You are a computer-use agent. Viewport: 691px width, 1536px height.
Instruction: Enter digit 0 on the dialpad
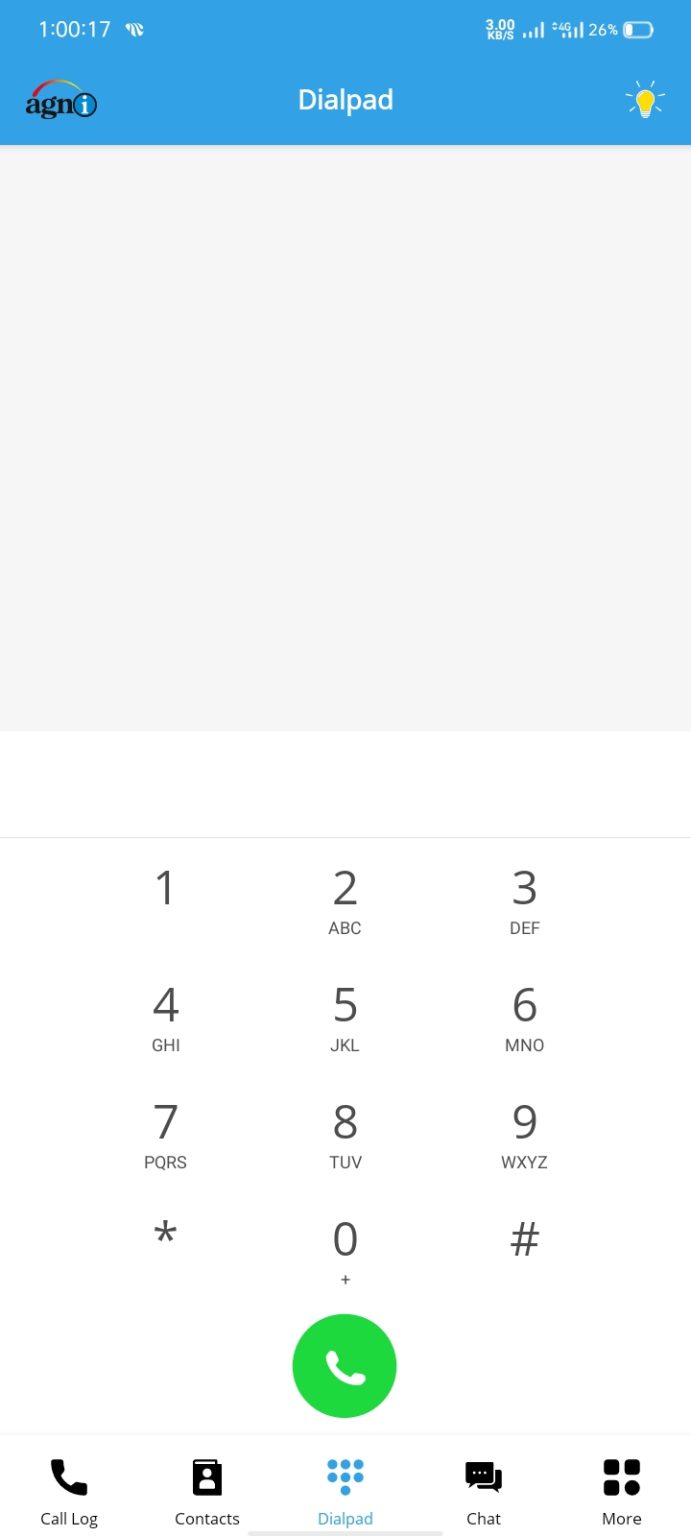pyautogui.click(x=345, y=1252)
